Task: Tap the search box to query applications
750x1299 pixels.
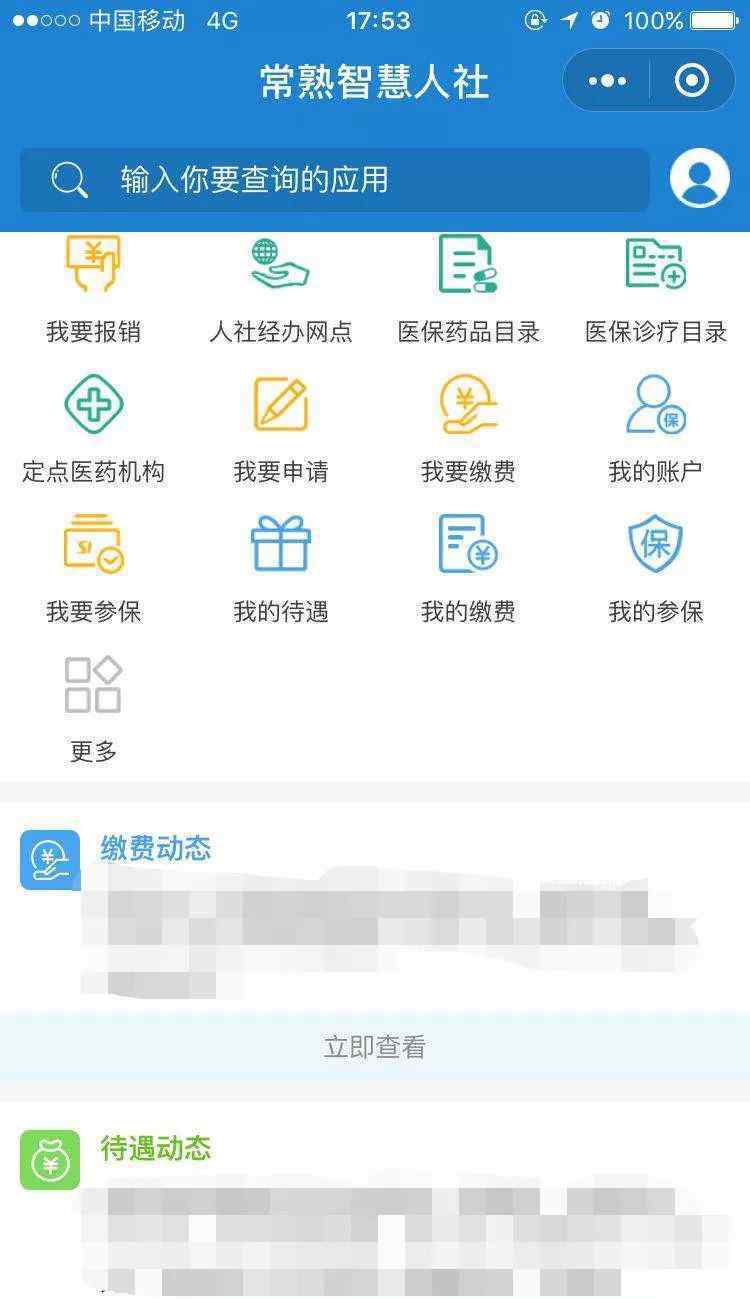Action: pos(335,180)
